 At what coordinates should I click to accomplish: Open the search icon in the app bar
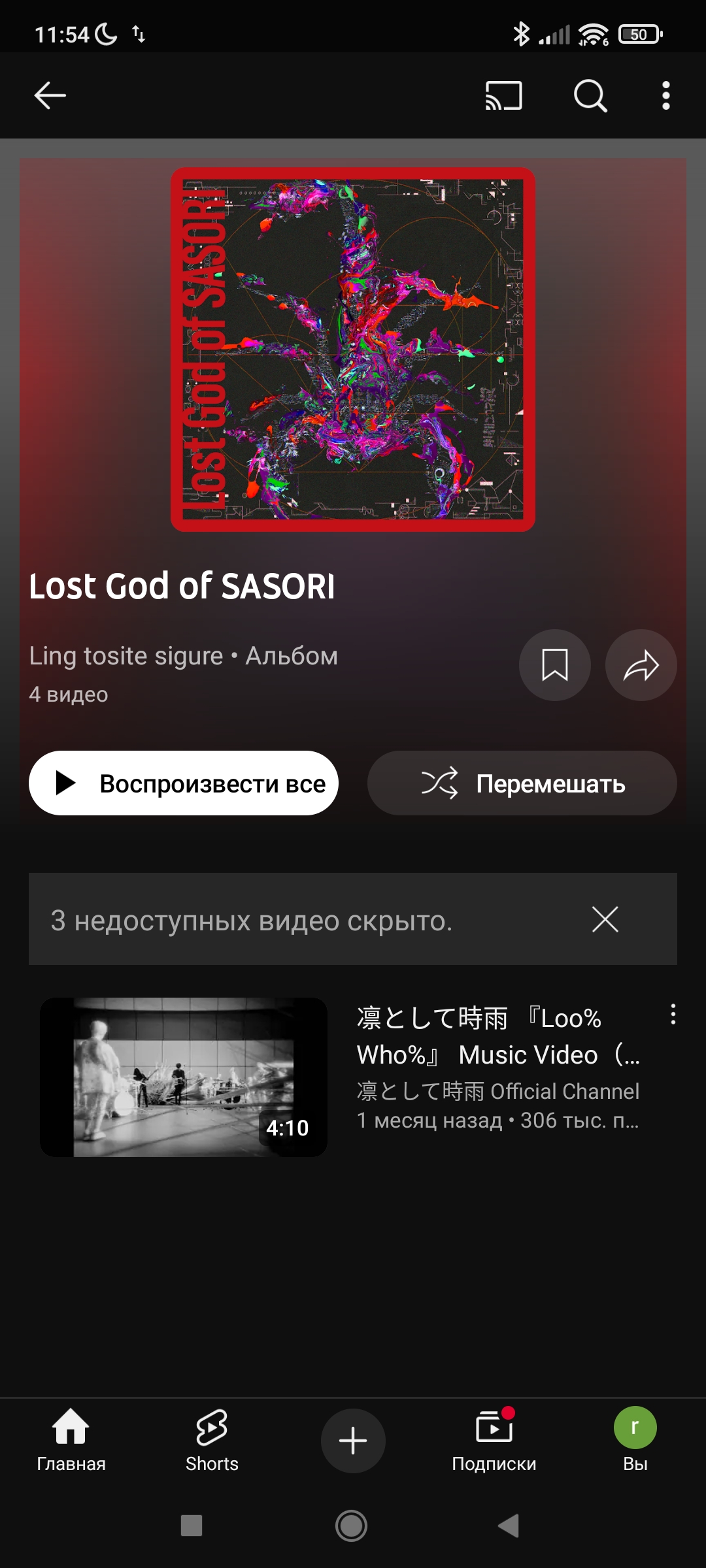(590, 95)
